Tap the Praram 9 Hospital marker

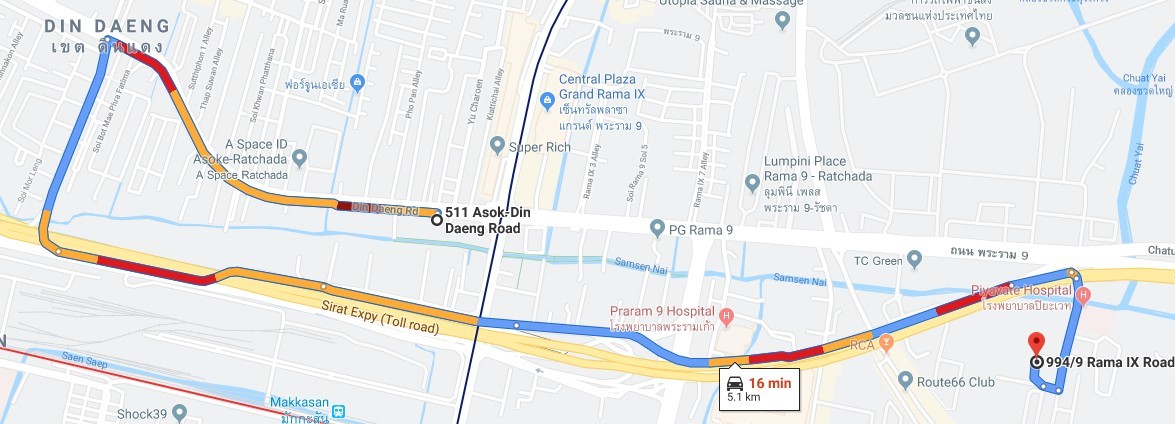pyautogui.click(x=727, y=319)
